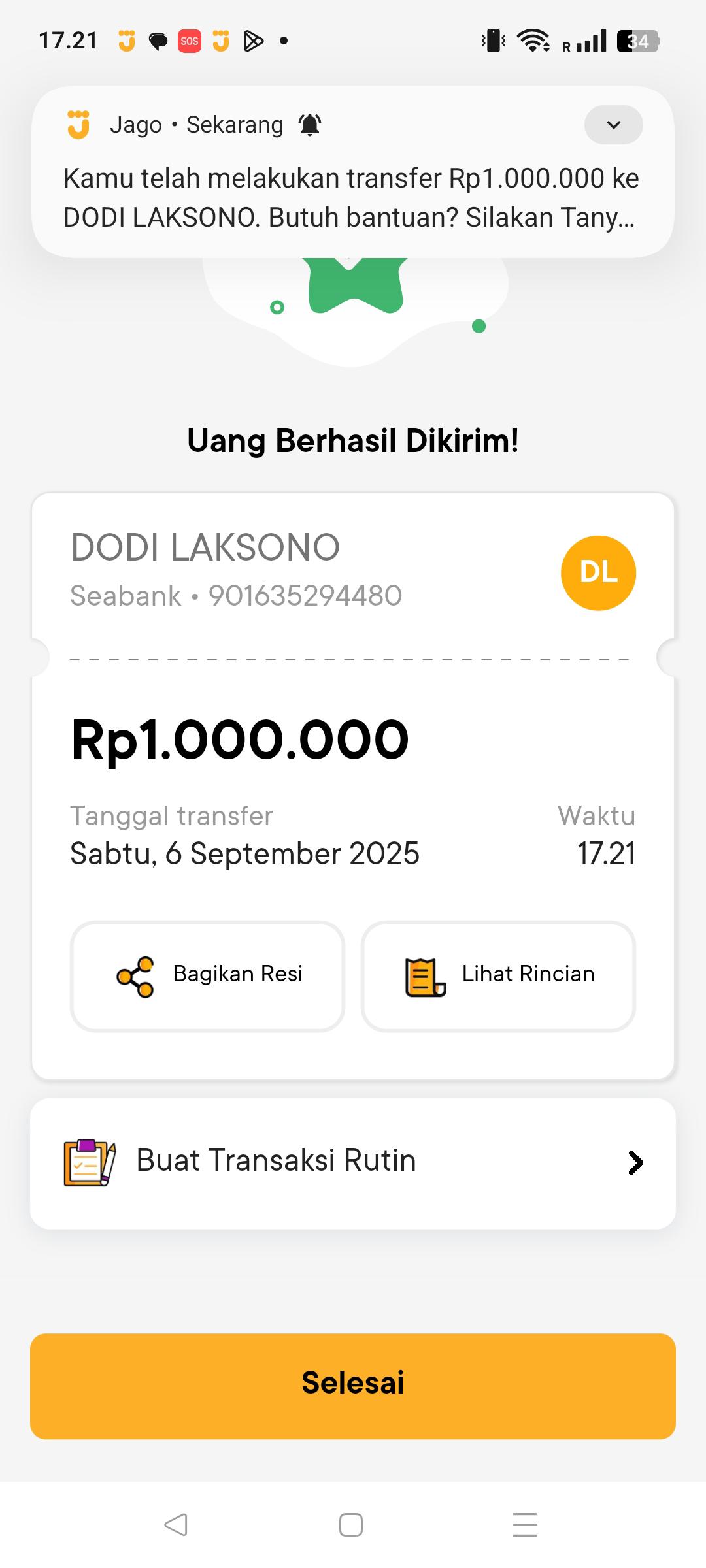View transfer details with Lihat Rincian
This screenshot has height=1568, width=706.
[498, 975]
